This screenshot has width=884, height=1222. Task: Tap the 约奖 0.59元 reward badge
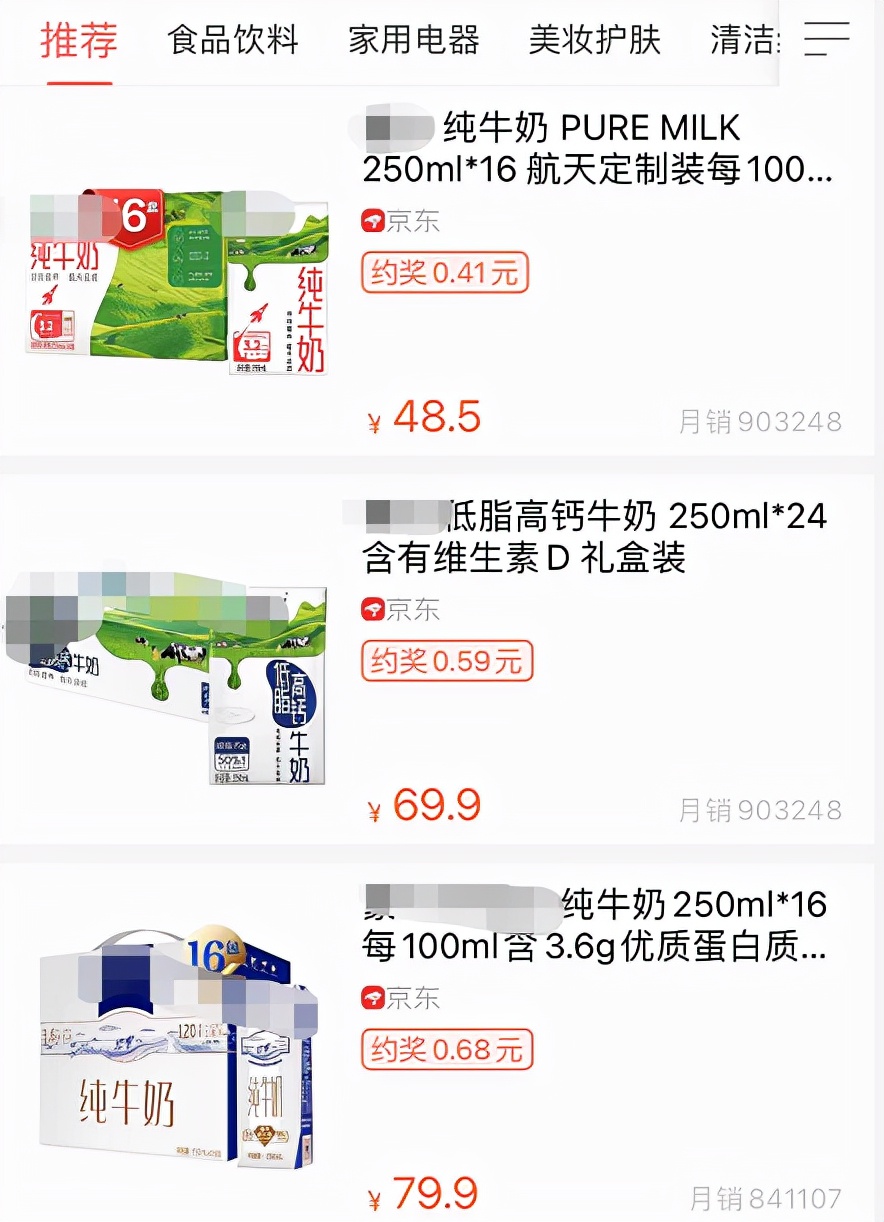coord(446,661)
